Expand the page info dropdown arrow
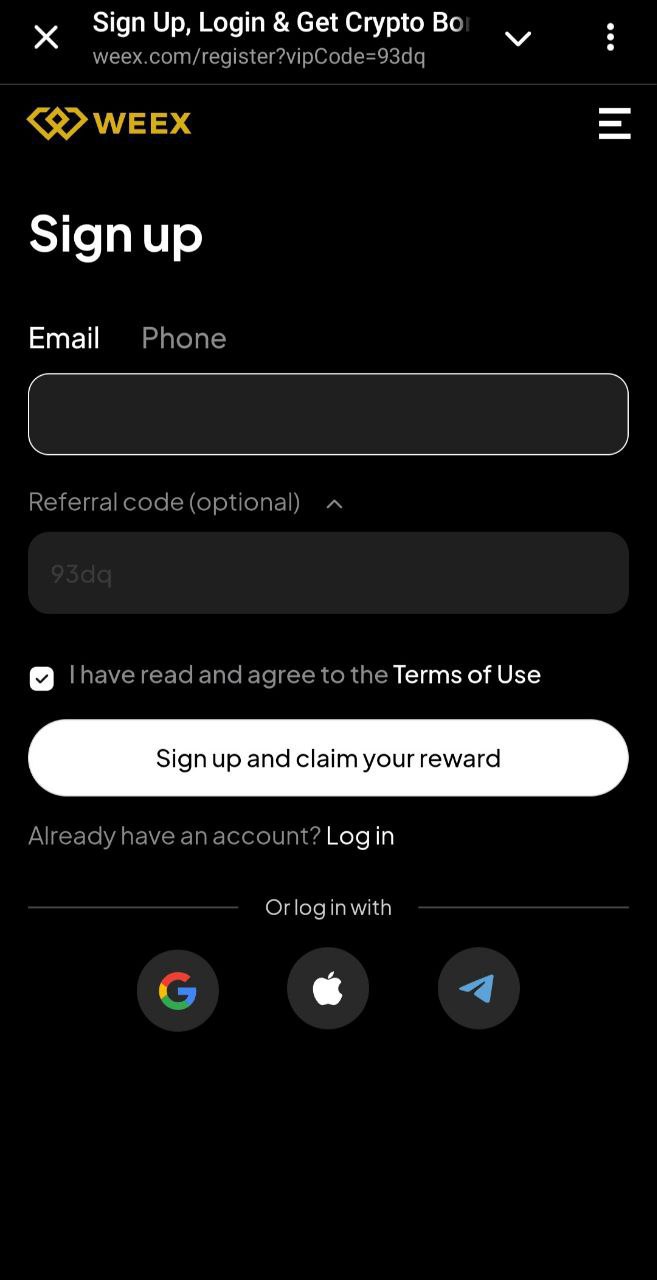Image resolution: width=657 pixels, height=1280 pixels. (x=517, y=39)
